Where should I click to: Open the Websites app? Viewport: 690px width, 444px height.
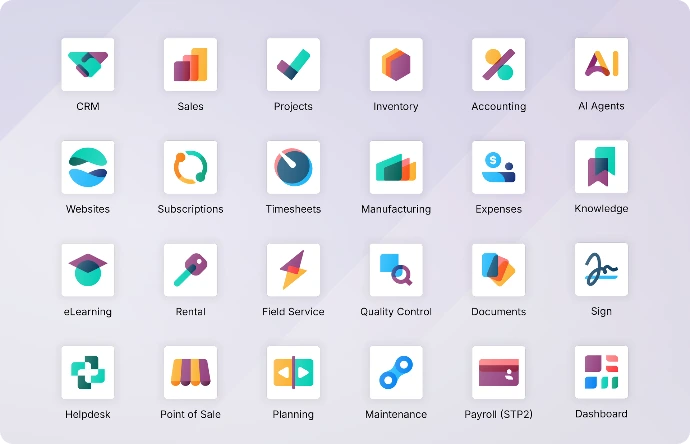click(x=88, y=167)
